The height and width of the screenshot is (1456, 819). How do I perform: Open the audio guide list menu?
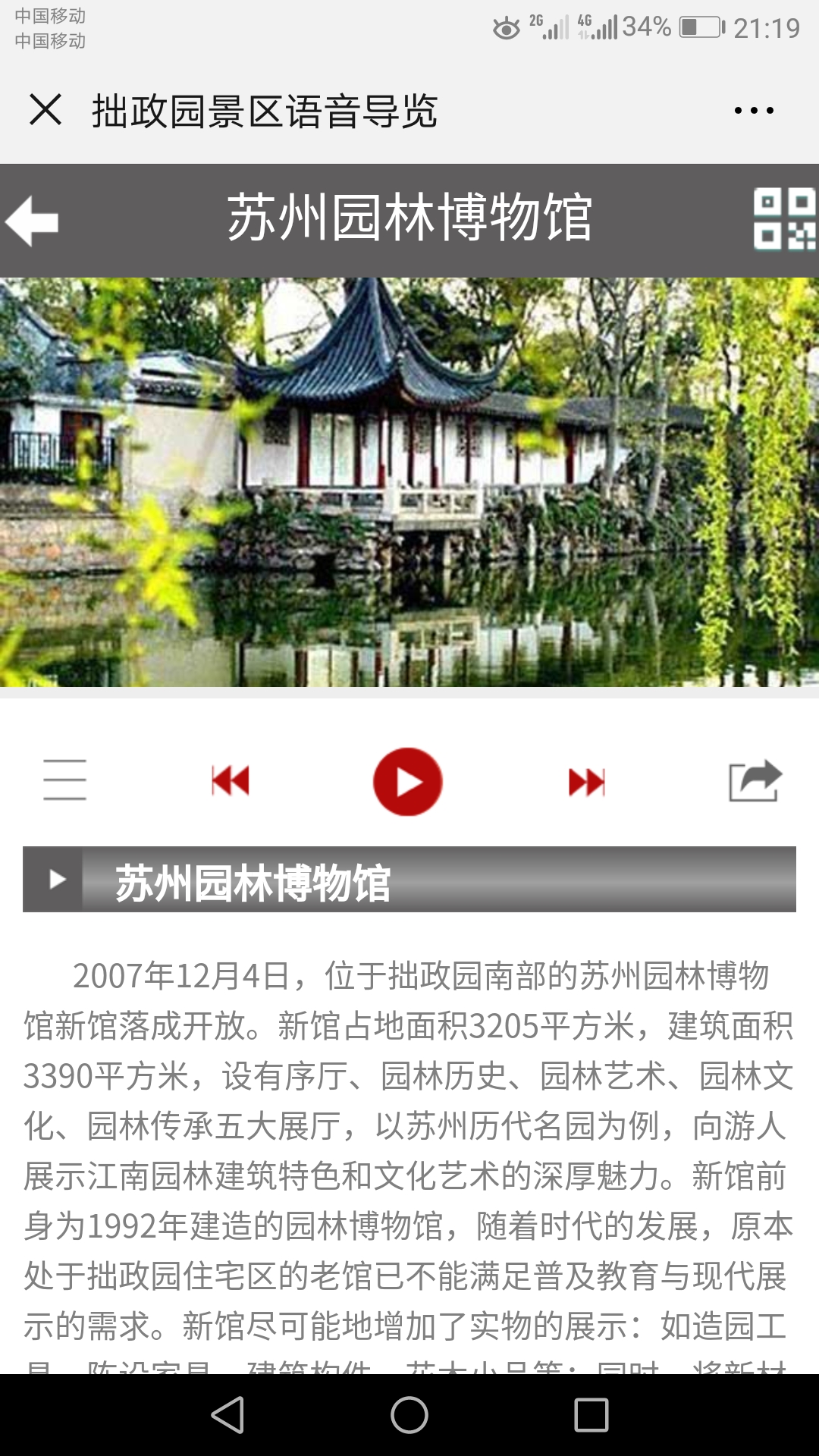[64, 780]
